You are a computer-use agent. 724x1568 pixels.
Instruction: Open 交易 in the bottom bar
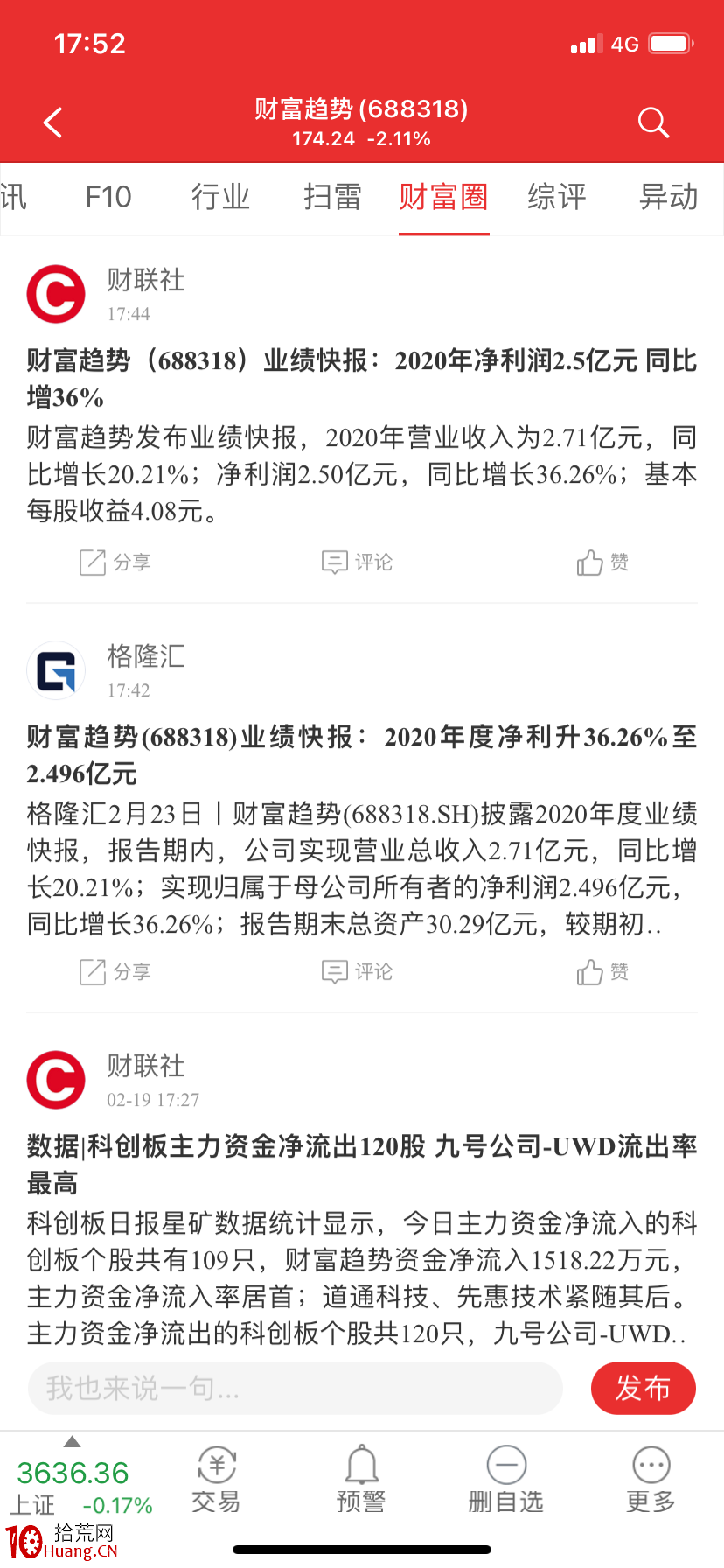click(216, 1480)
